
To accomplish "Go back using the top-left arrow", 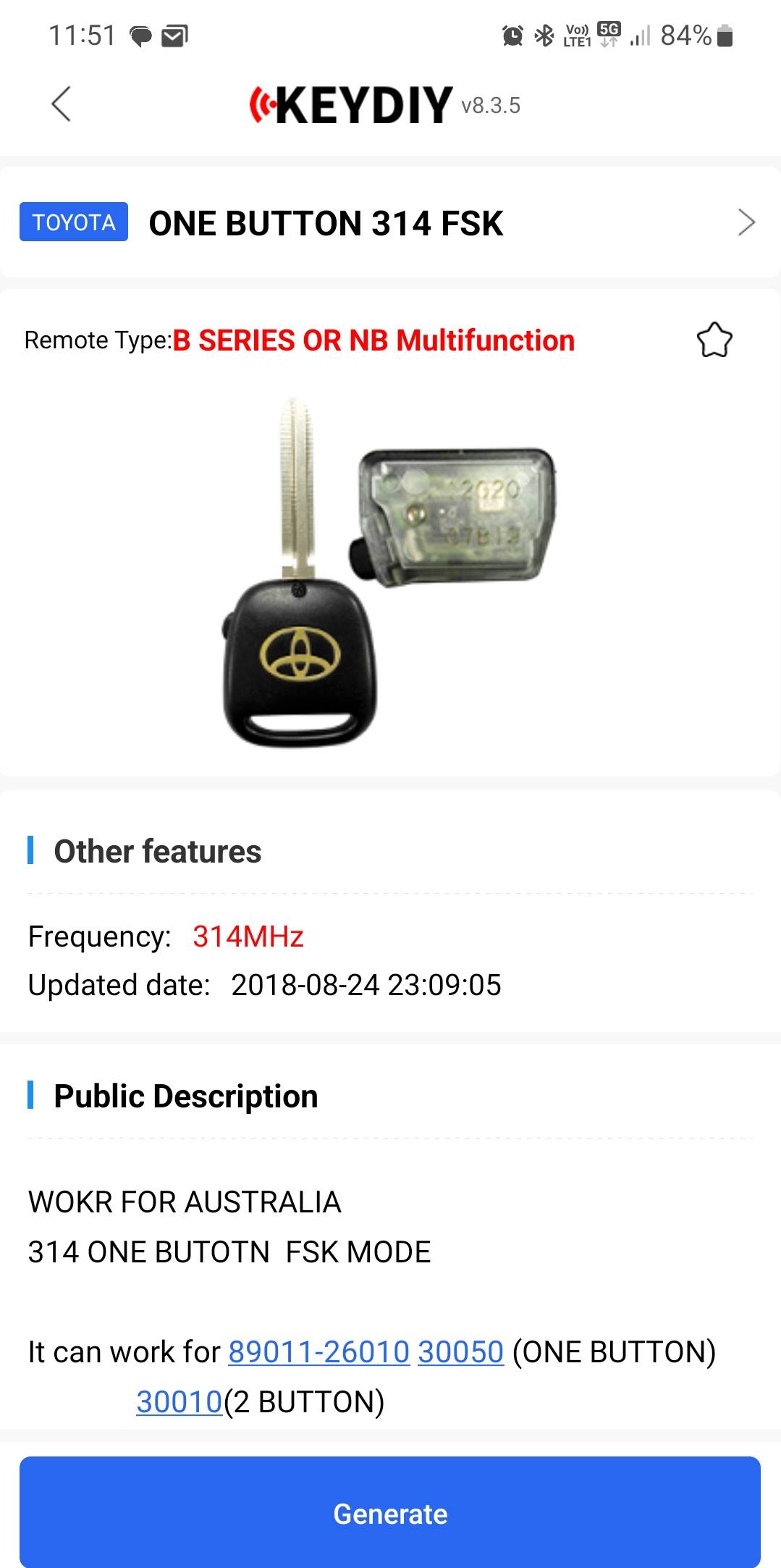I will tap(62, 104).
